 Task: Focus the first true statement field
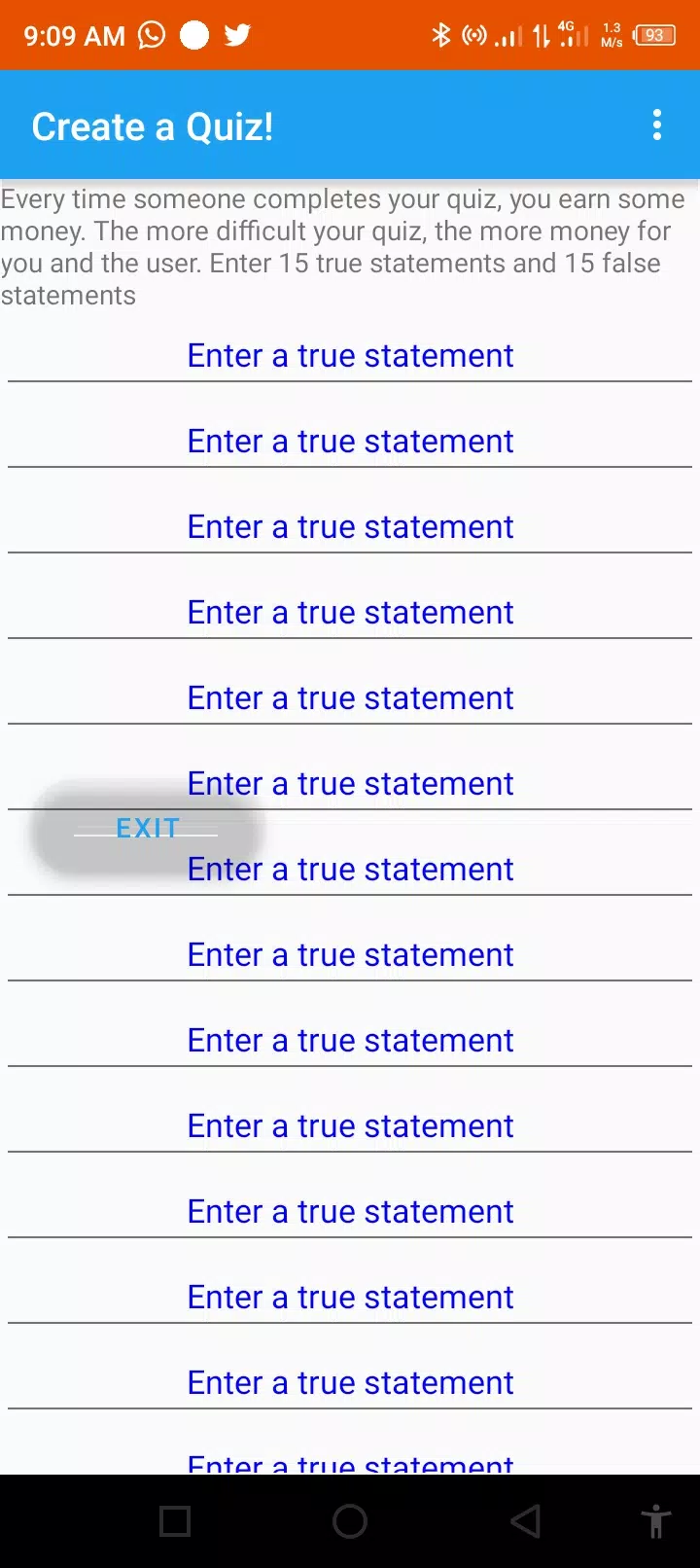[350, 356]
